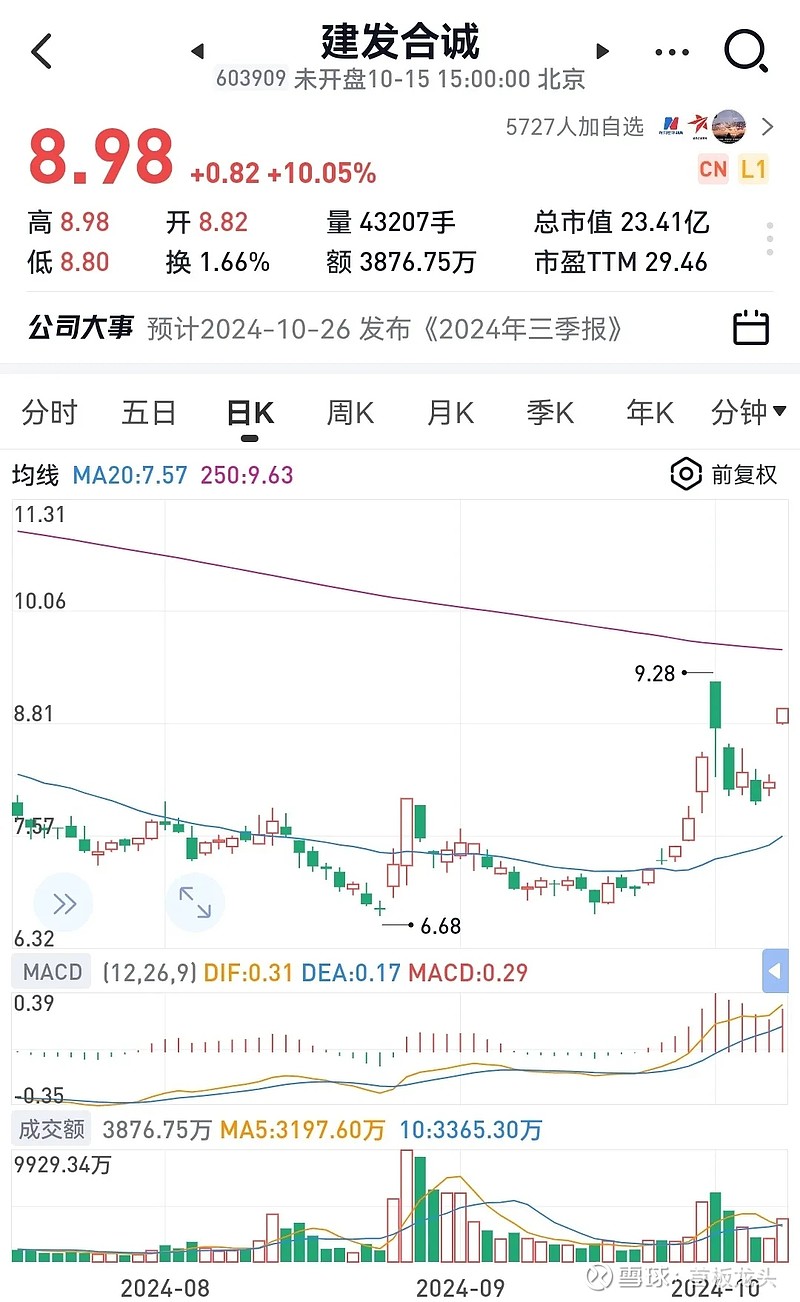This screenshot has width=800, height=1302.
Task: Switch to the next stock
Action: pos(602,51)
